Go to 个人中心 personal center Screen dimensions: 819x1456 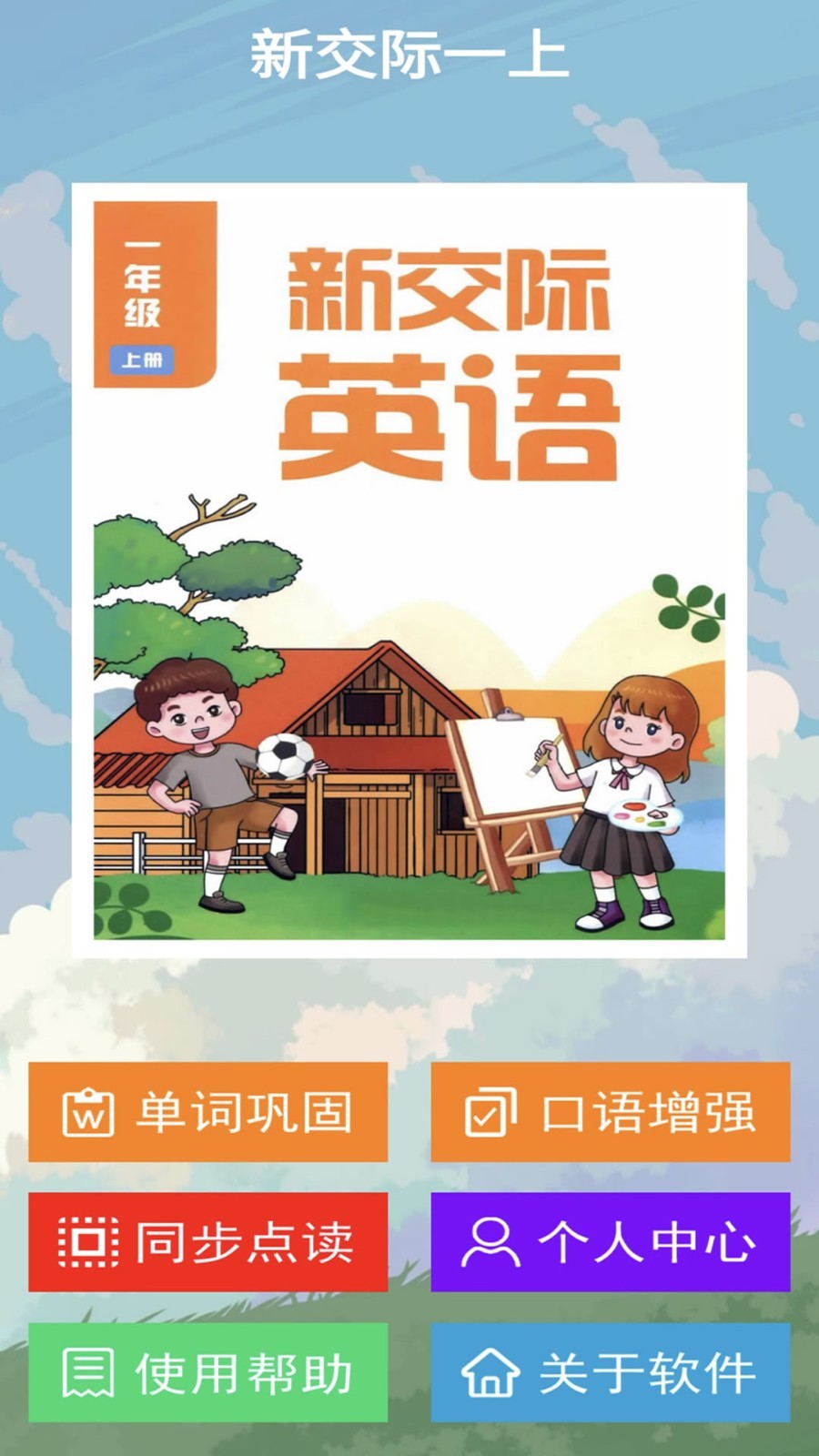point(610,1241)
